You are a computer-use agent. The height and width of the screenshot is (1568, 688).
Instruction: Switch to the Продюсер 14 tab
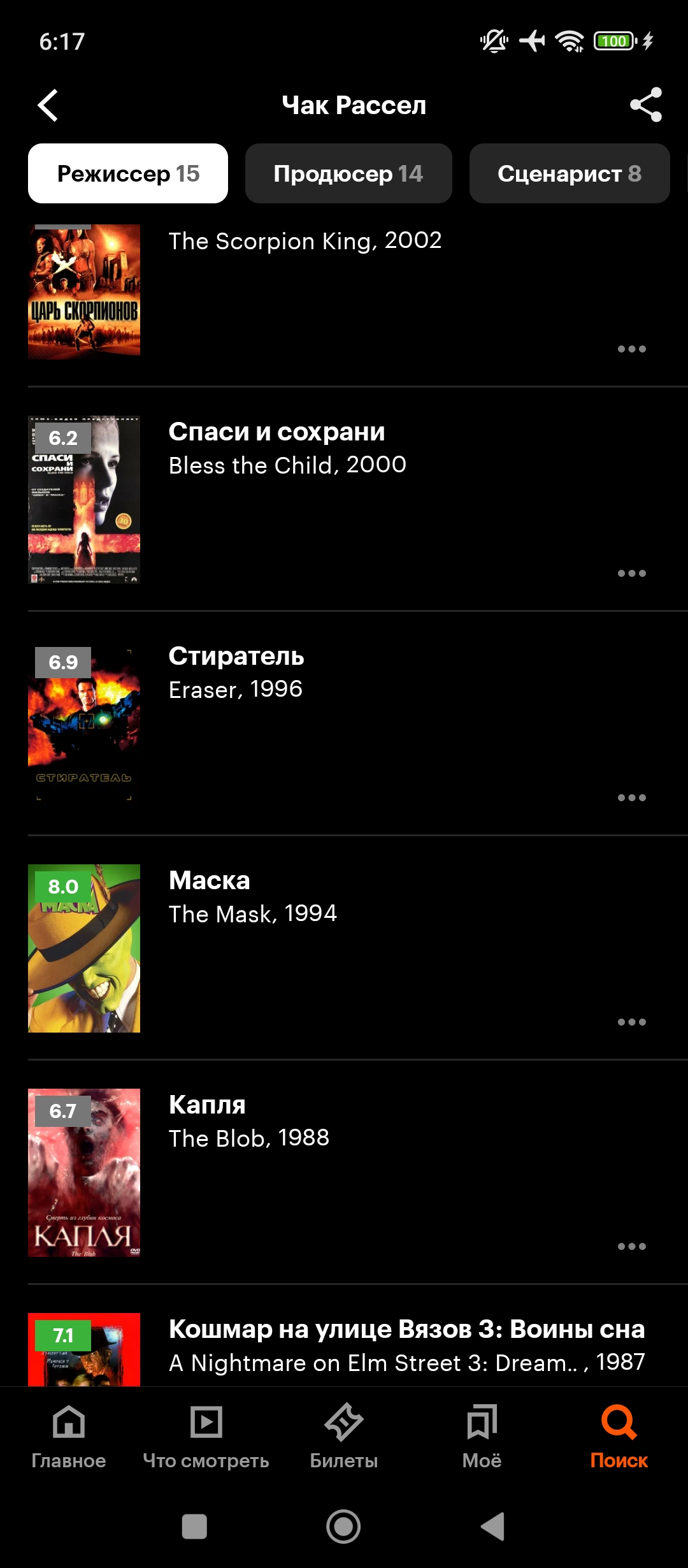348,173
